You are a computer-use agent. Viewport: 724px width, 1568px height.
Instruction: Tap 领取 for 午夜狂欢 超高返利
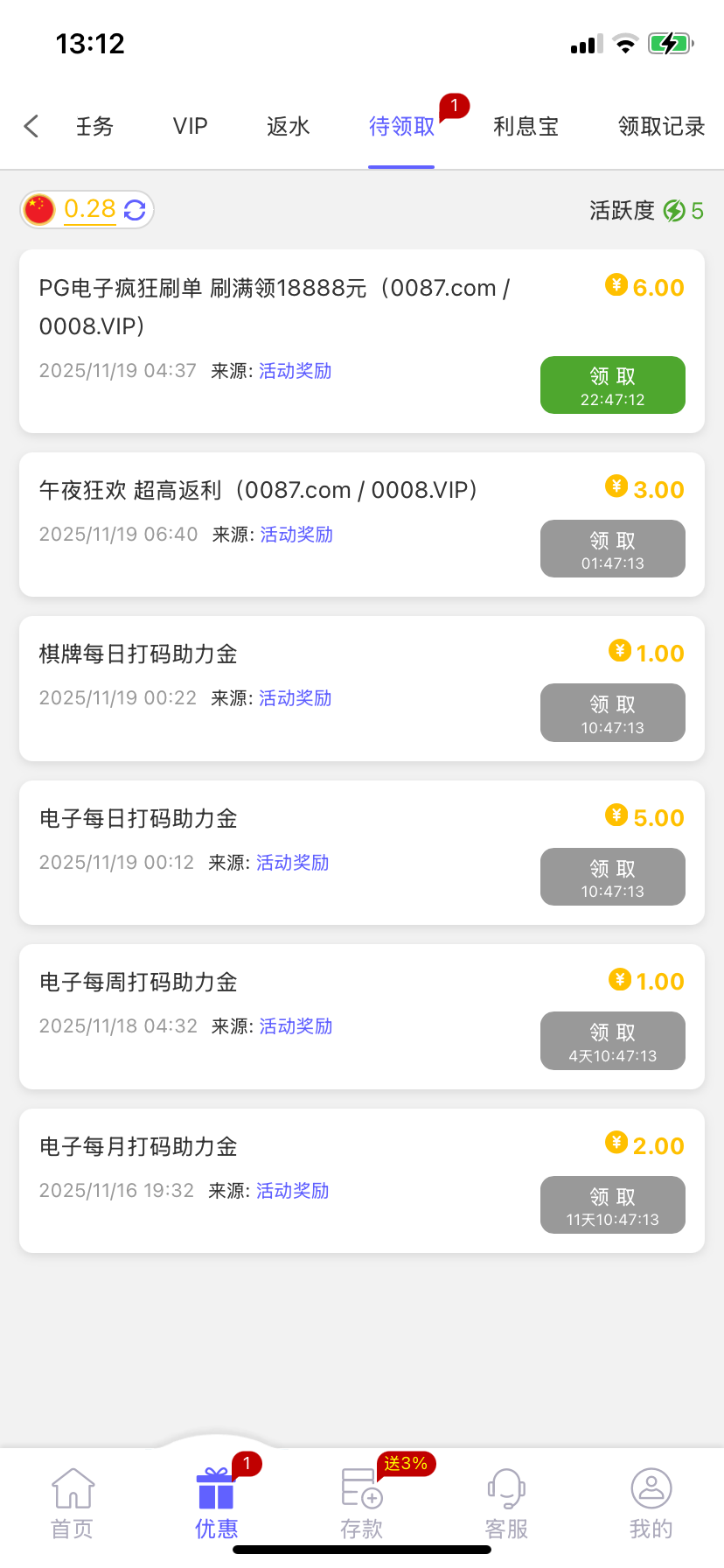coord(612,549)
